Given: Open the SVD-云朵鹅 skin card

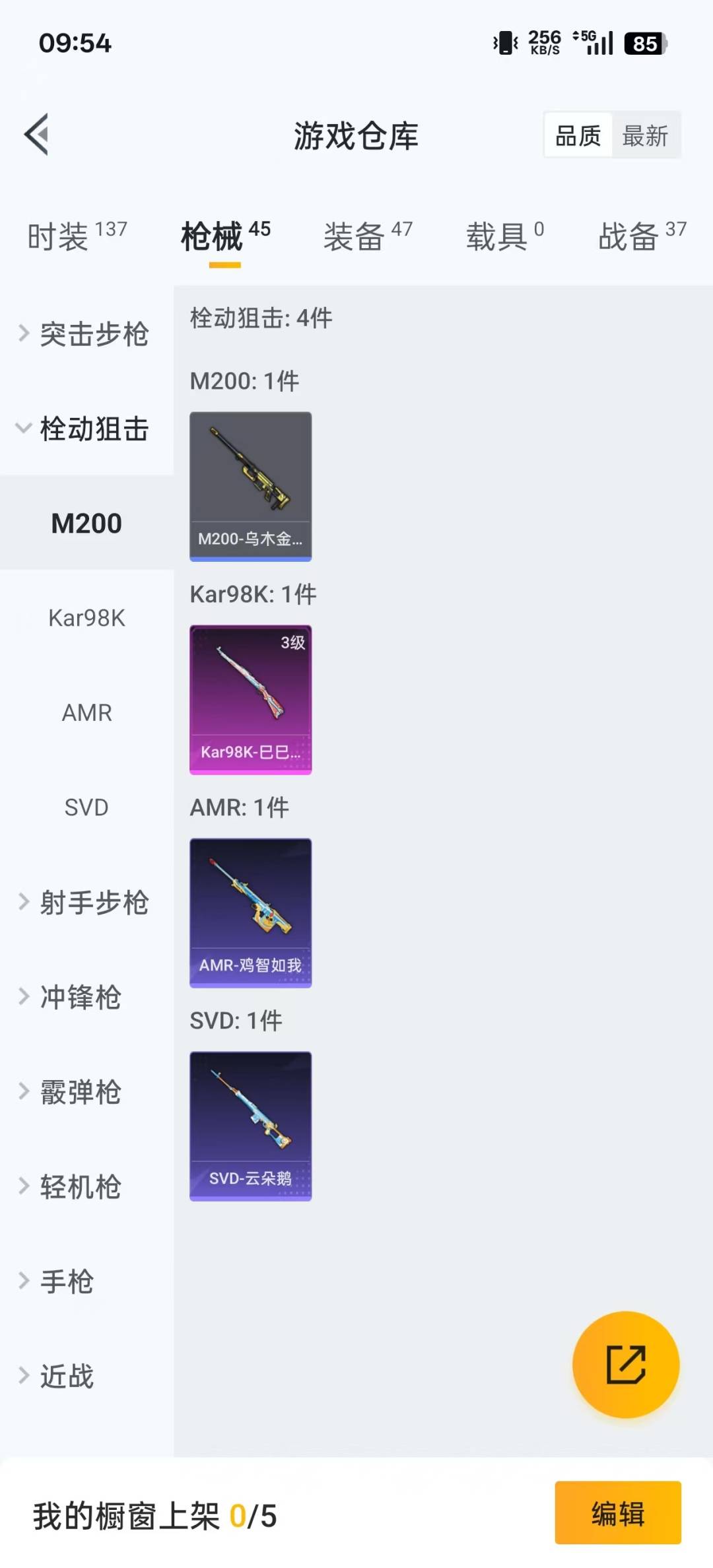Looking at the screenshot, I should coord(250,1126).
